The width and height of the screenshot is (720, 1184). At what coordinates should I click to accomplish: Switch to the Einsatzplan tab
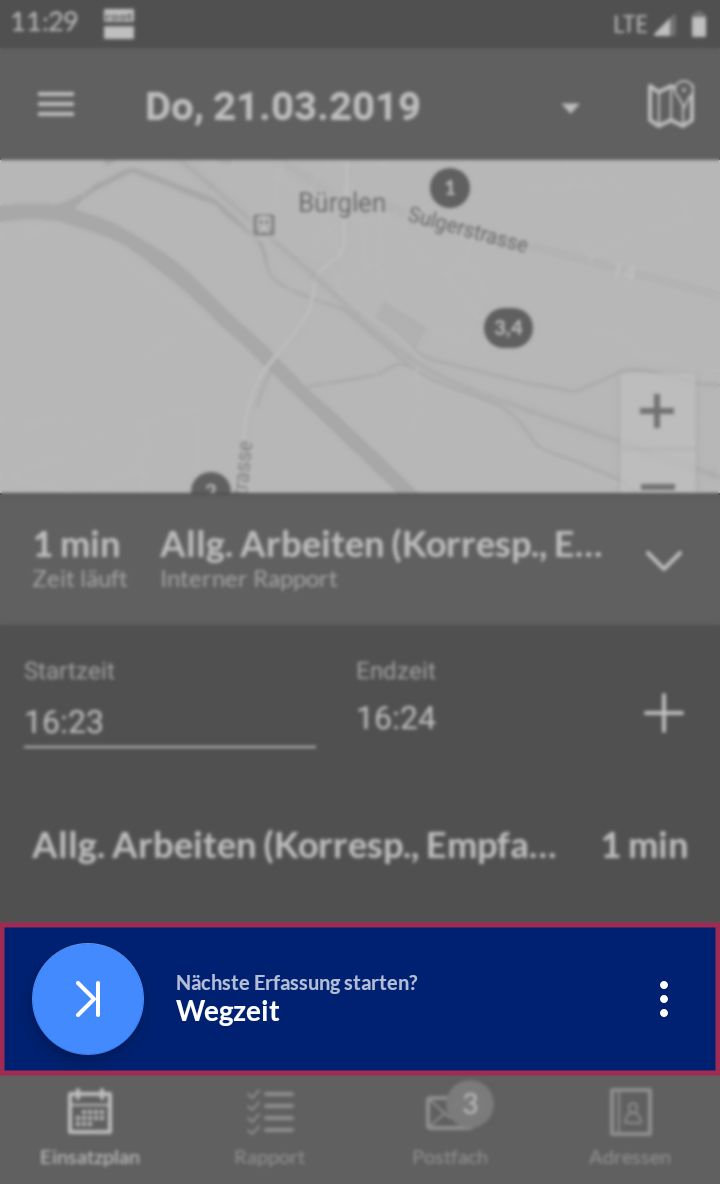point(90,1128)
